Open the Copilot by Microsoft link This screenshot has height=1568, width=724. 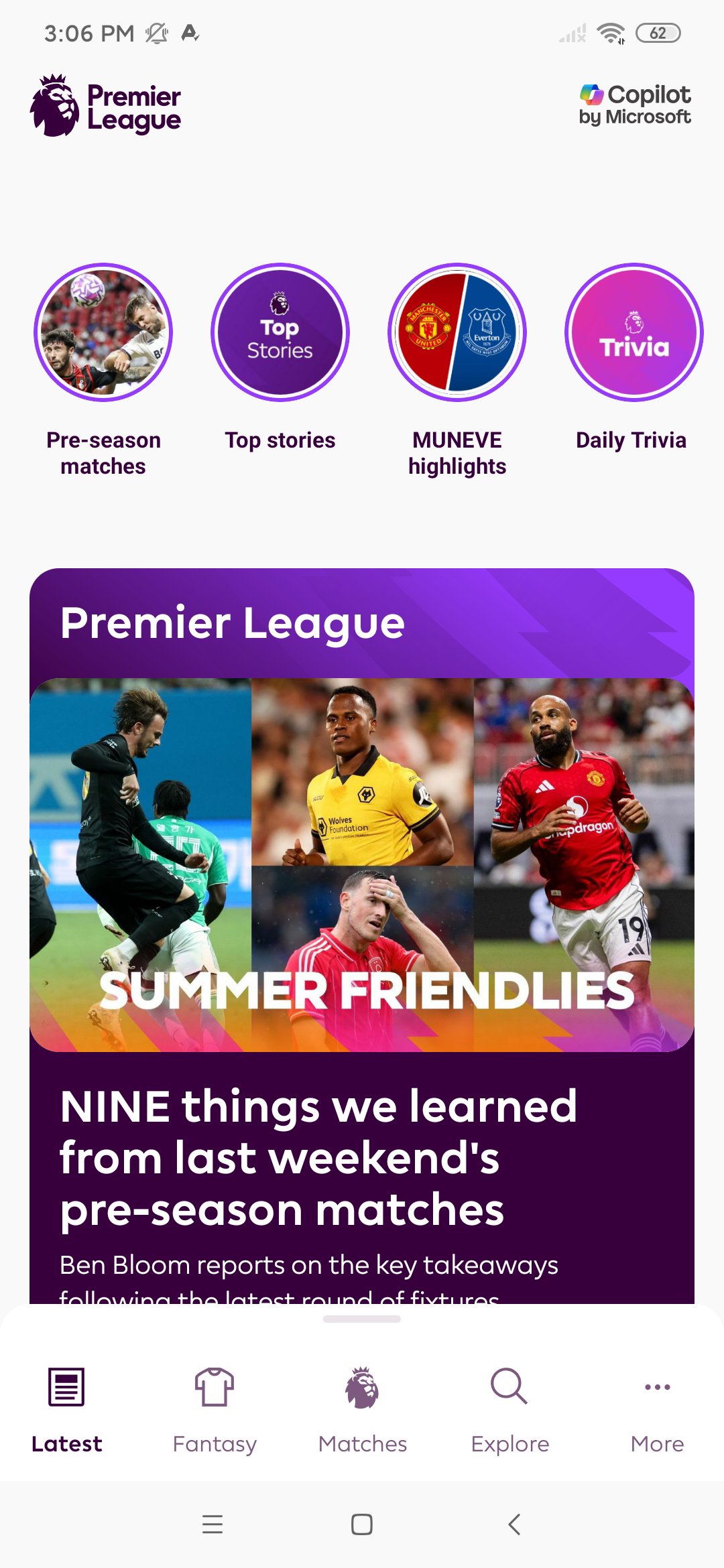point(635,105)
